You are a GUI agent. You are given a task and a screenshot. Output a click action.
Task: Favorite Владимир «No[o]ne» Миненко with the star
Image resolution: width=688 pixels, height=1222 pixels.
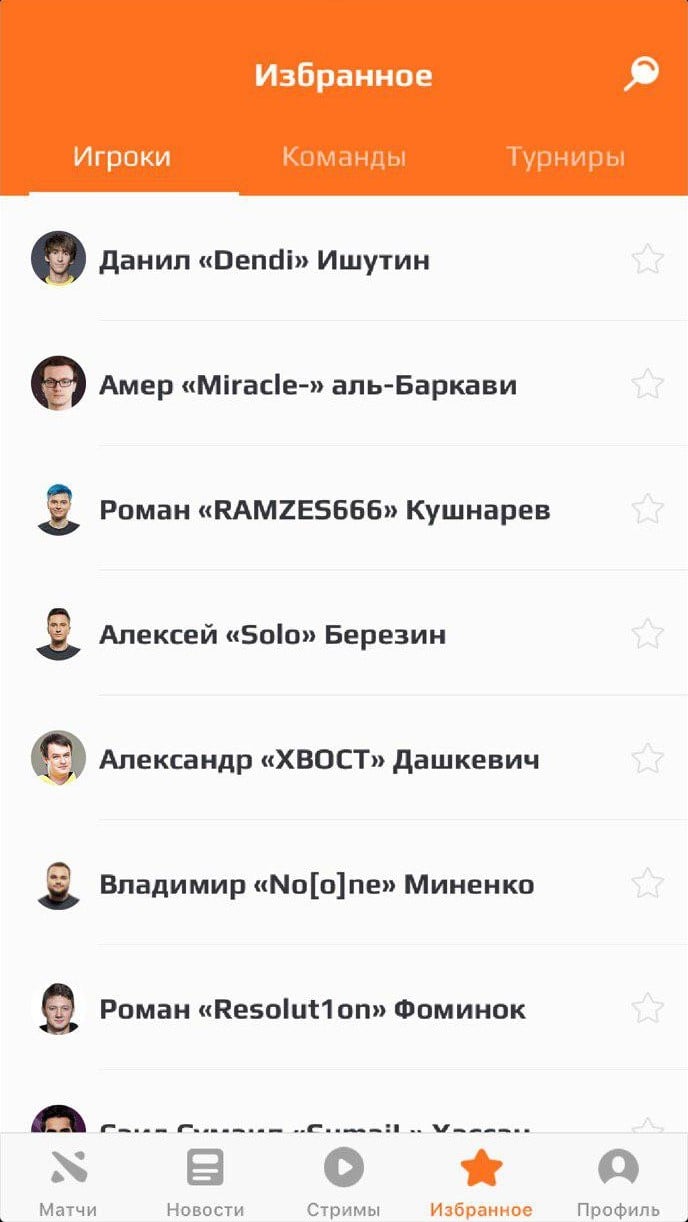pos(648,884)
